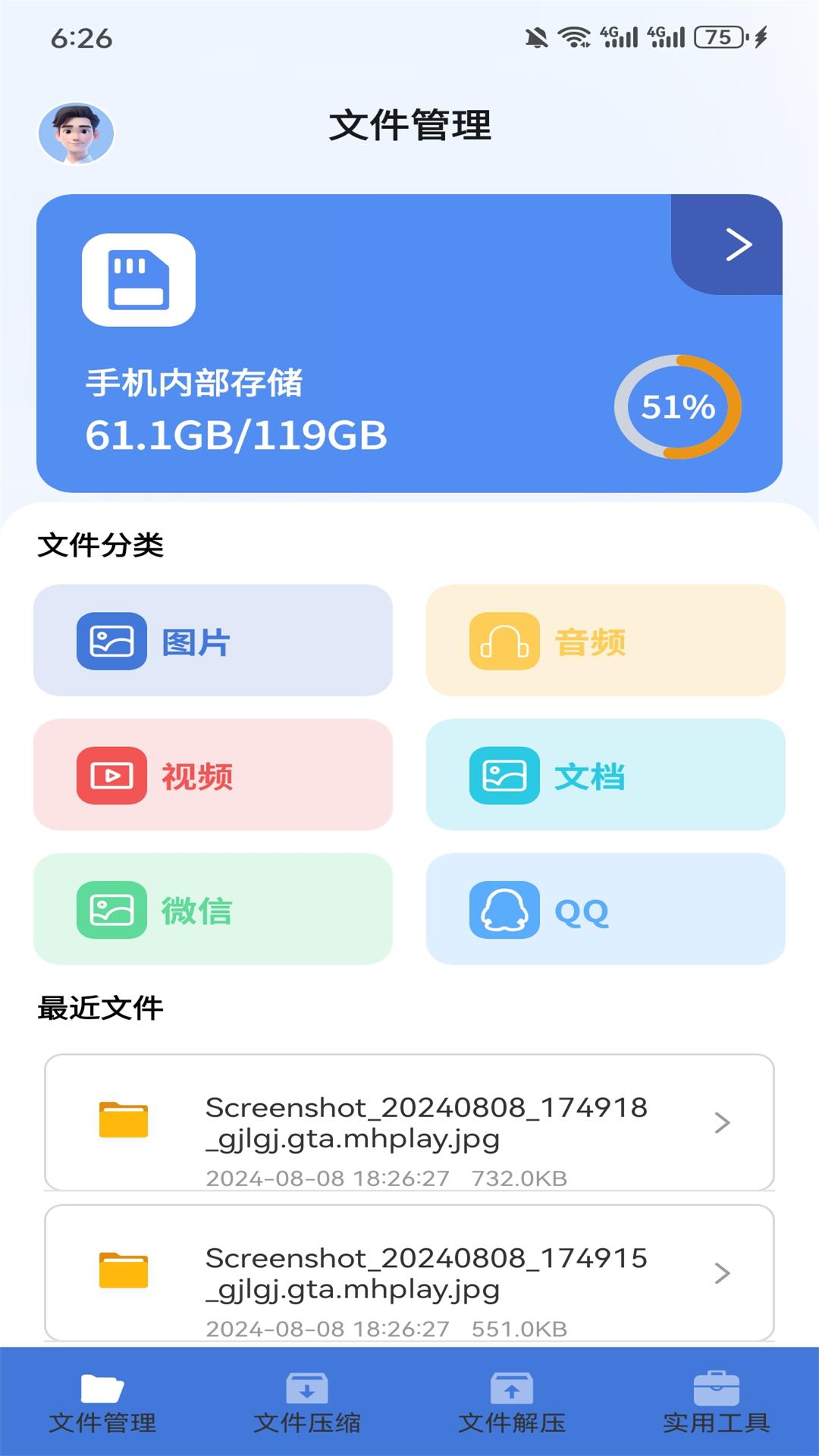Open the 文档 category
This screenshot has width=819, height=1456.
pos(605,774)
